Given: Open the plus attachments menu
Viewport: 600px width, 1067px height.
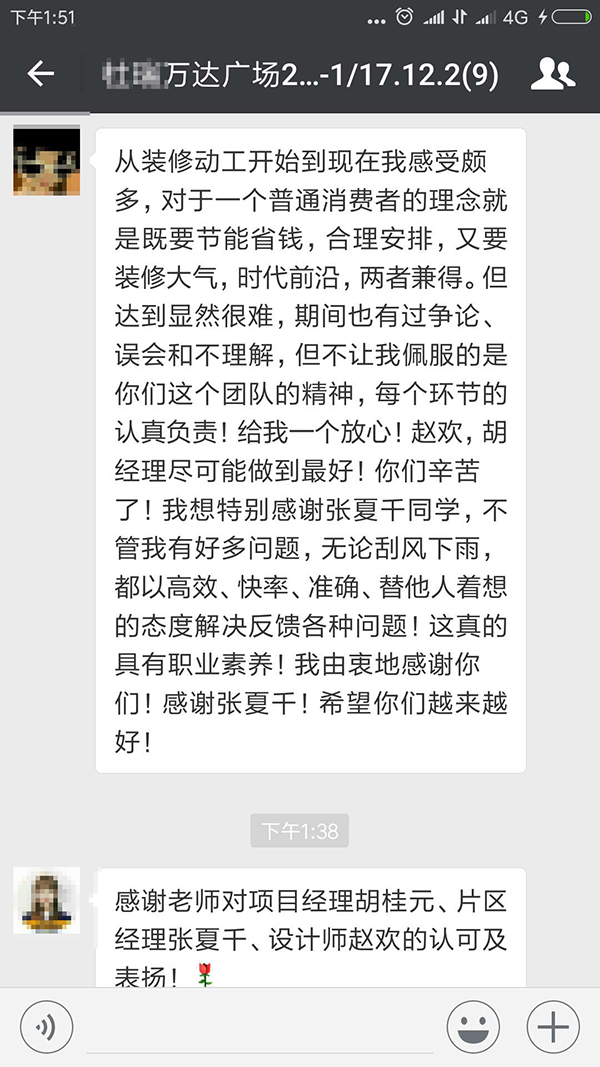Looking at the screenshot, I should [x=553, y=1027].
